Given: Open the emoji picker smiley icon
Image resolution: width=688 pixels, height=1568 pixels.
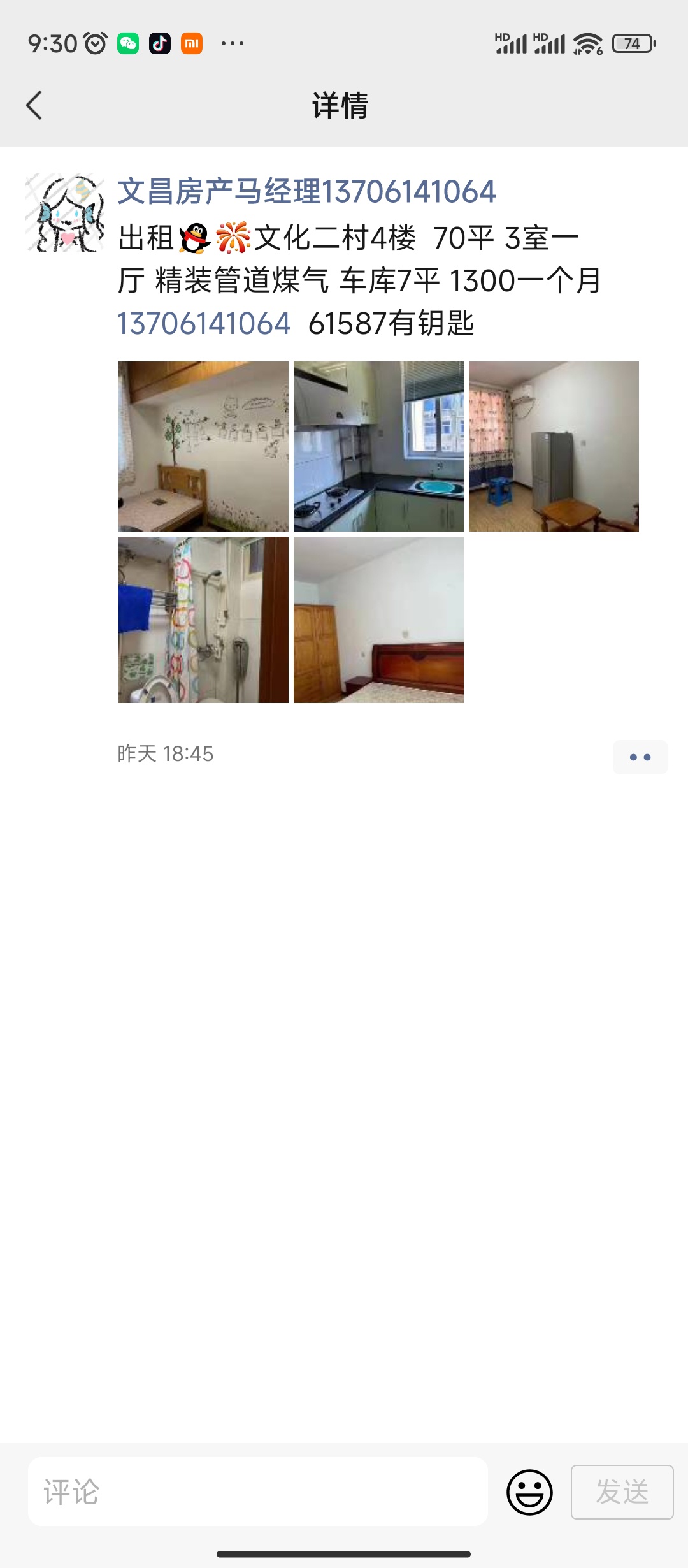Looking at the screenshot, I should 529,1492.
